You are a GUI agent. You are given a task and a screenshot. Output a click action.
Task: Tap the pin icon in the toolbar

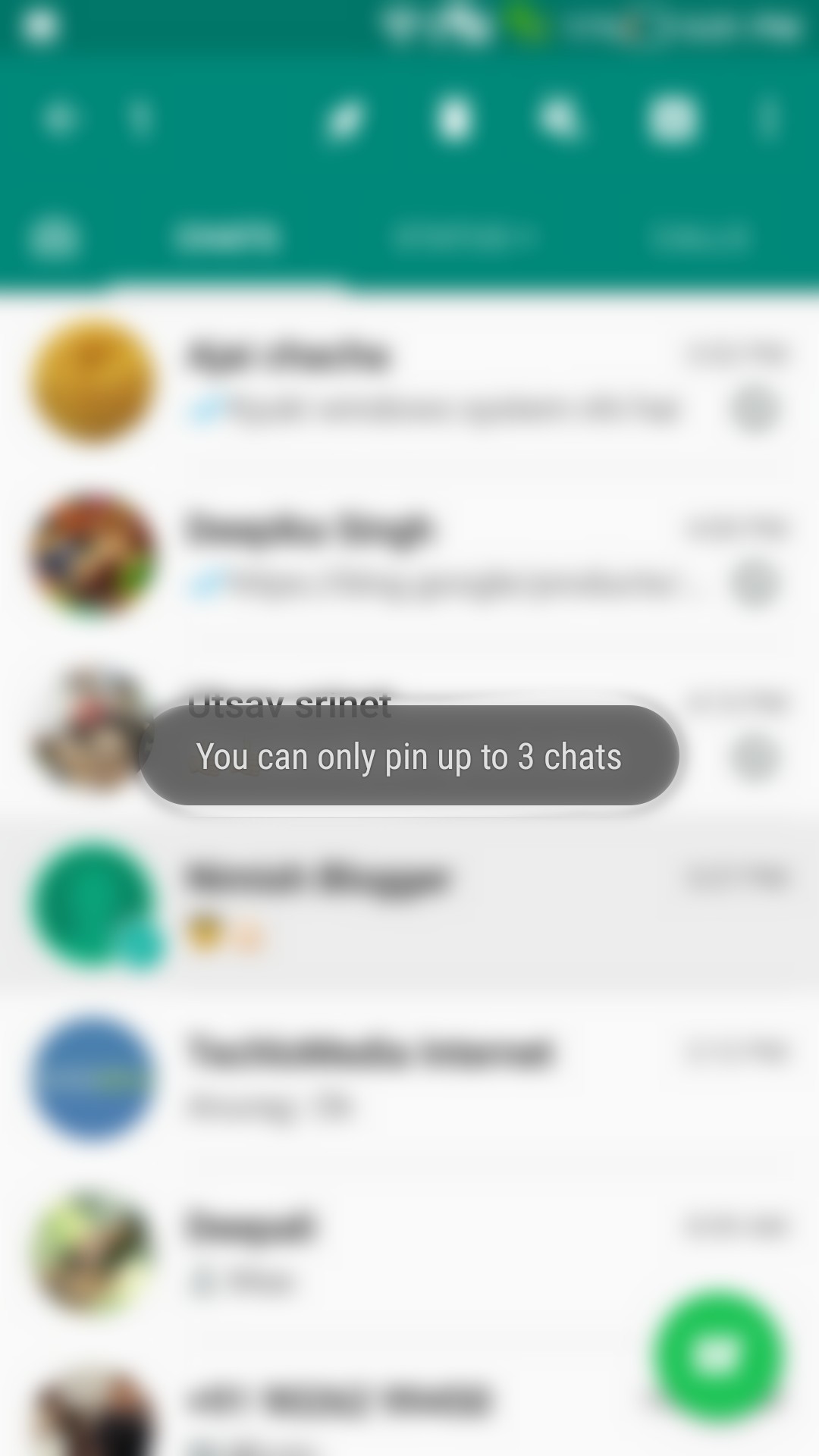click(x=344, y=120)
